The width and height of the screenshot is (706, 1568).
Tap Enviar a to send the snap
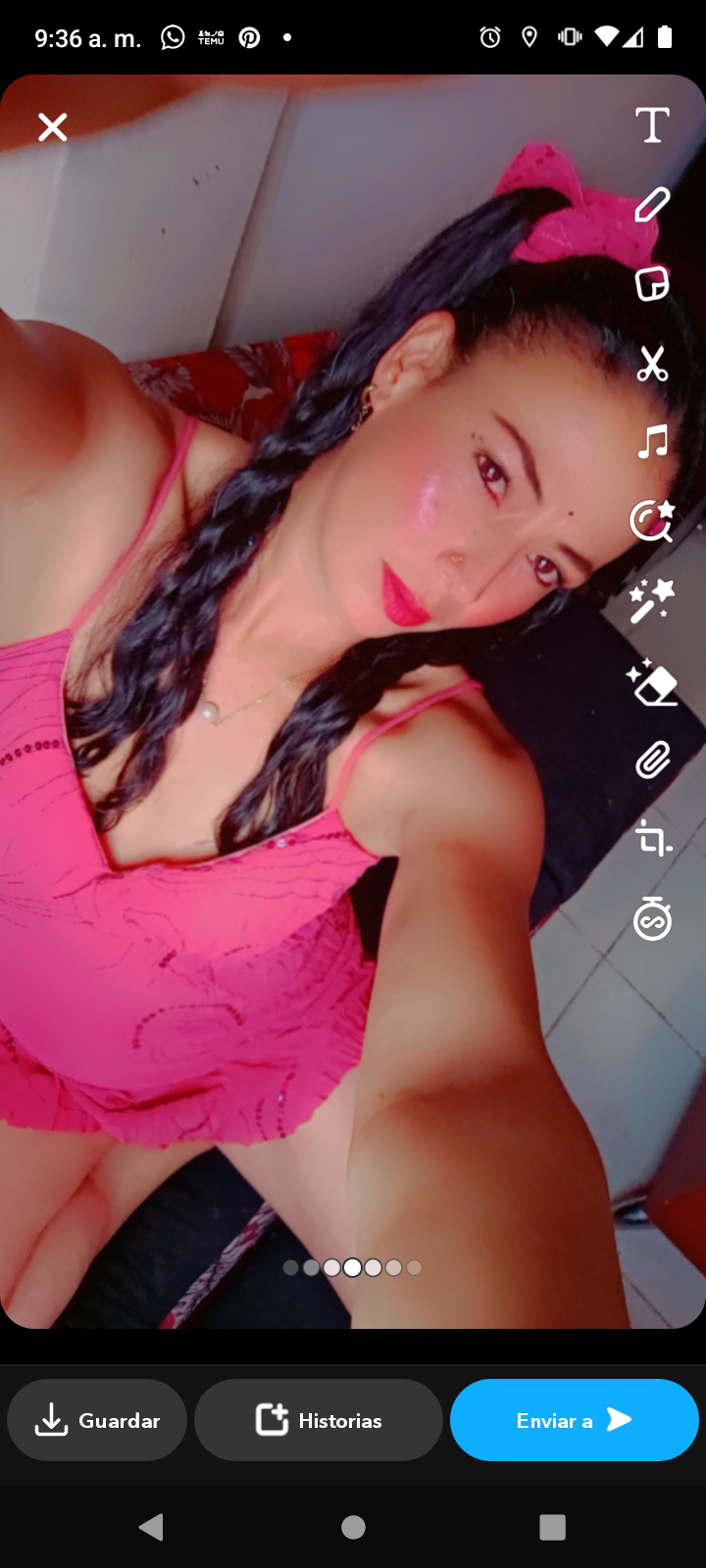(574, 1420)
